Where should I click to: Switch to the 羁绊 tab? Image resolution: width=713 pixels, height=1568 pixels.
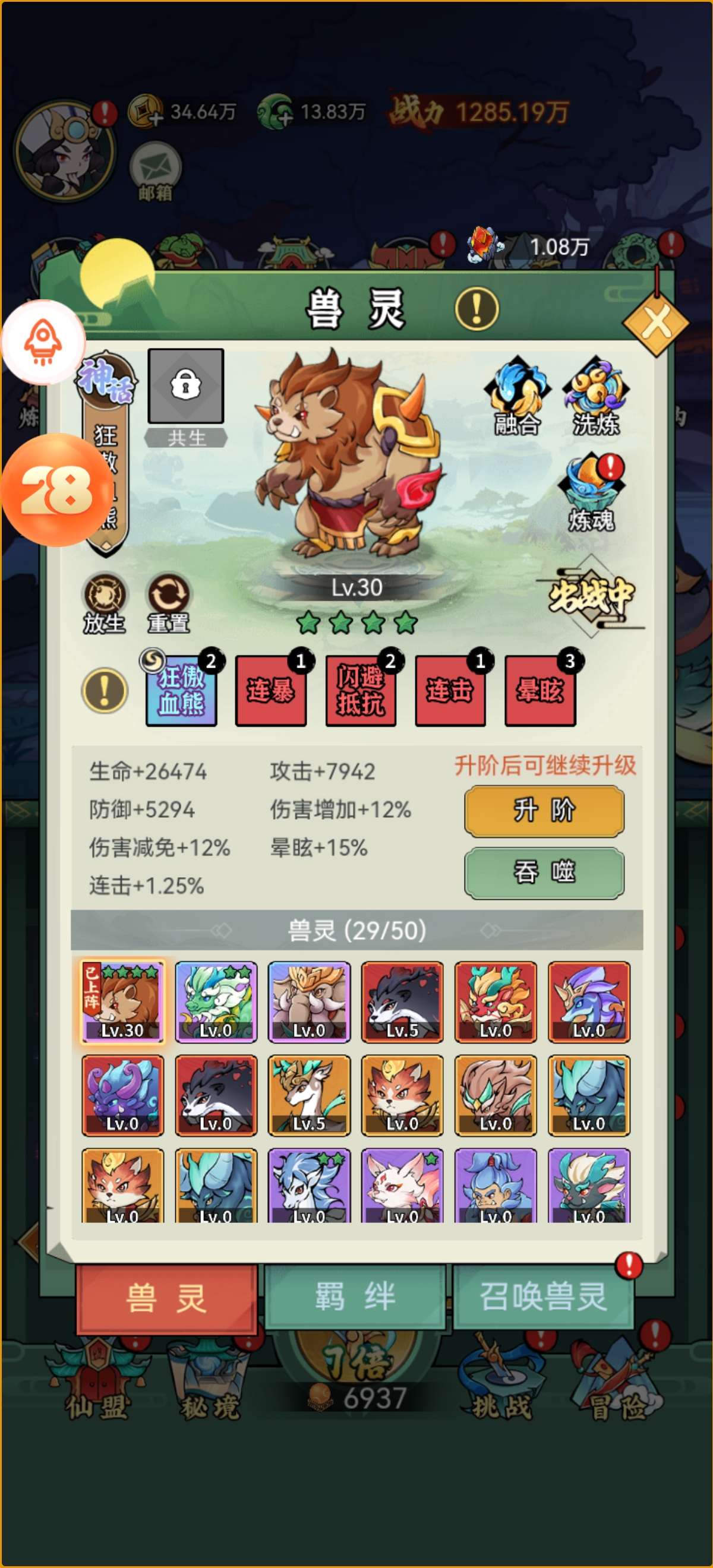[x=355, y=1297]
